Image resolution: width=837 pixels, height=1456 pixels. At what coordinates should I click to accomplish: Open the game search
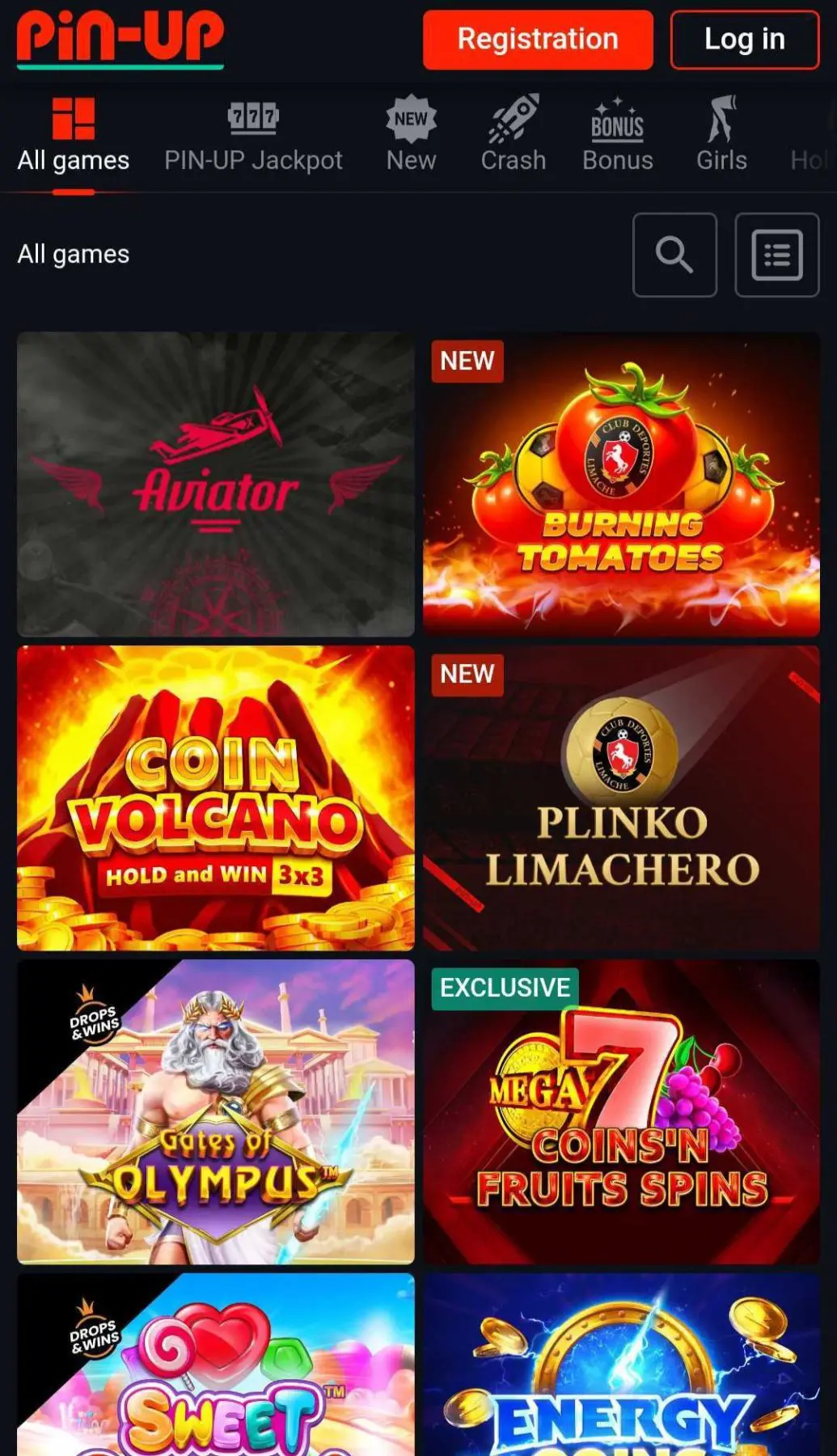[674, 255]
